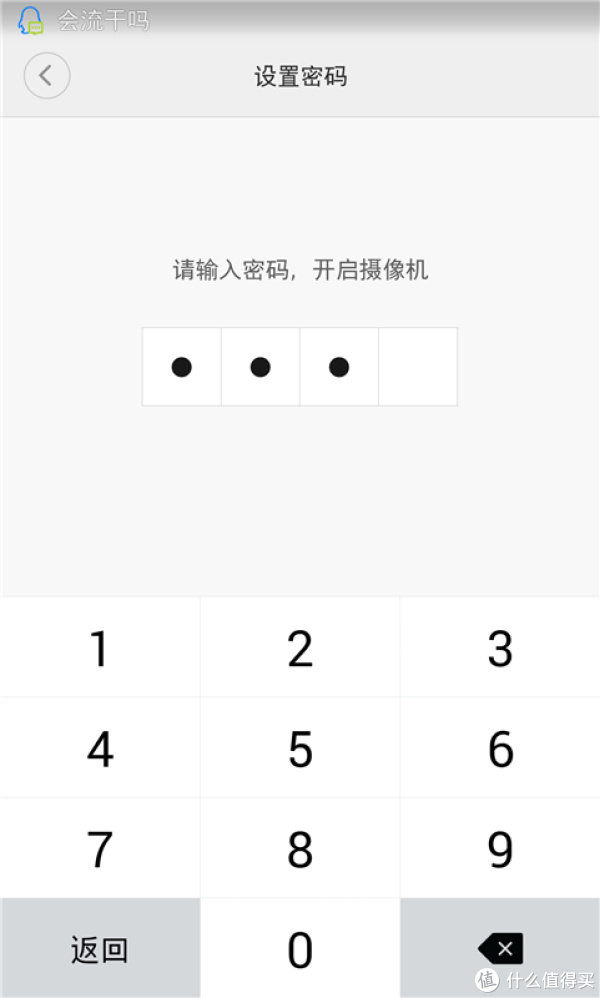Enter digit 2 on the keypad
This screenshot has width=600, height=998.
pyautogui.click(x=300, y=647)
